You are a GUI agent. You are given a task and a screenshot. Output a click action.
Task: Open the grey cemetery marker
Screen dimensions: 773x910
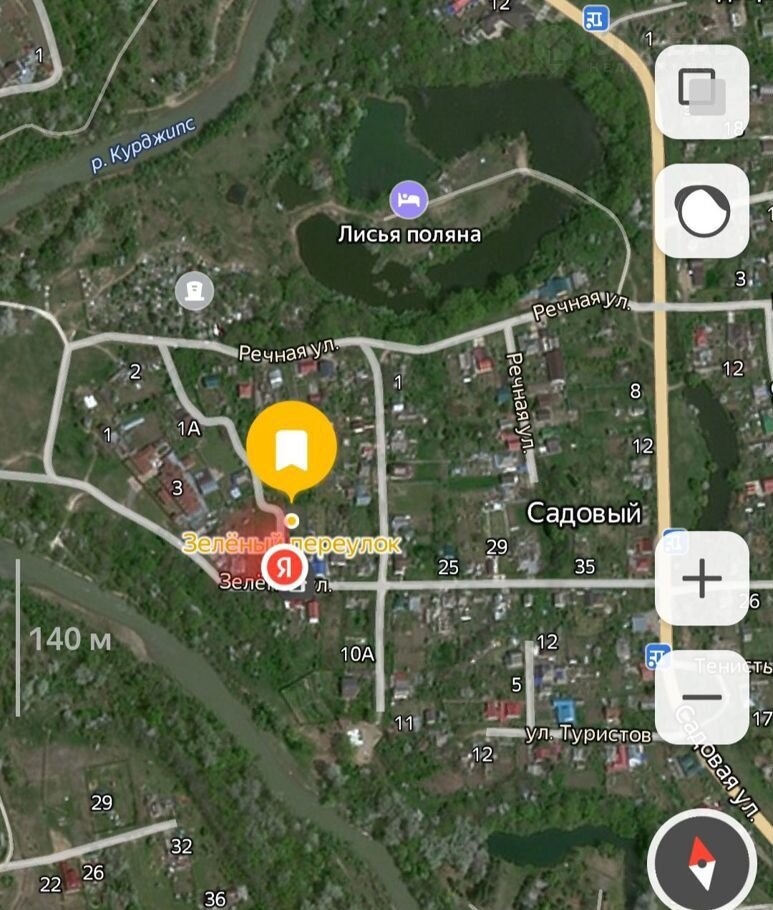[x=195, y=291]
